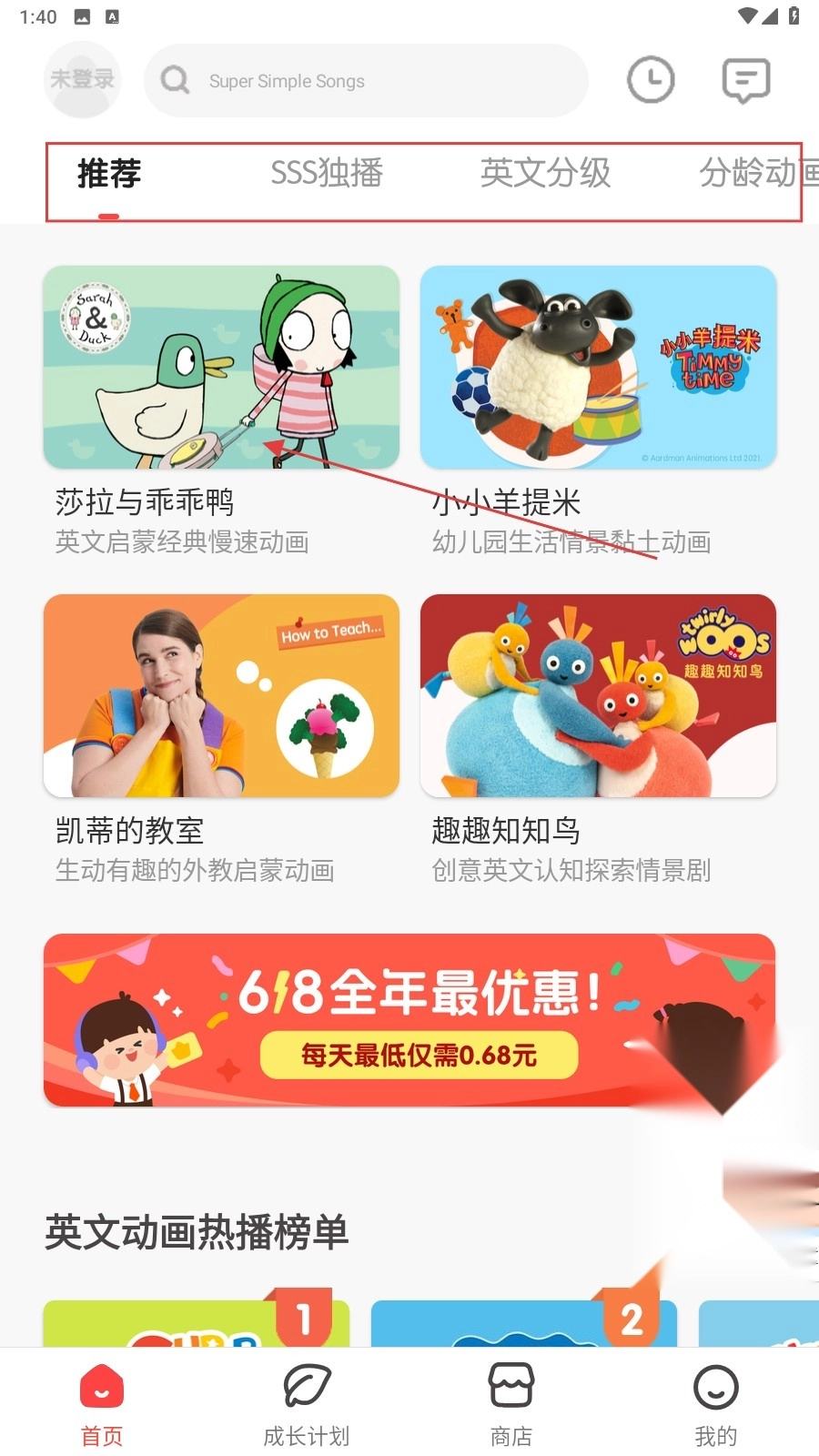This screenshot has width=819, height=1456.
Task: Open the Super Simple Songs search box
Action: [x=366, y=81]
